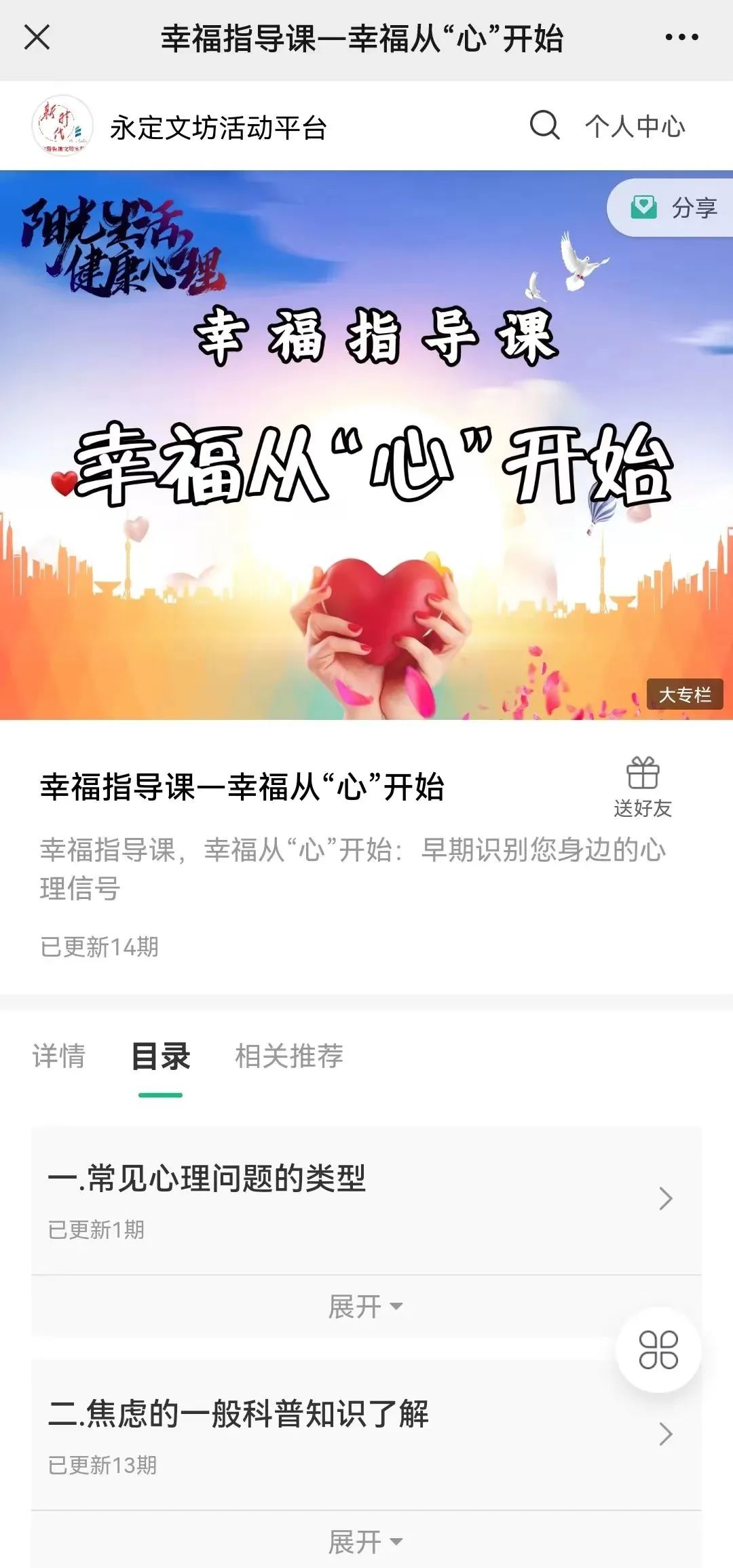
Task: Close the page with the X icon
Action: [37, 37]
